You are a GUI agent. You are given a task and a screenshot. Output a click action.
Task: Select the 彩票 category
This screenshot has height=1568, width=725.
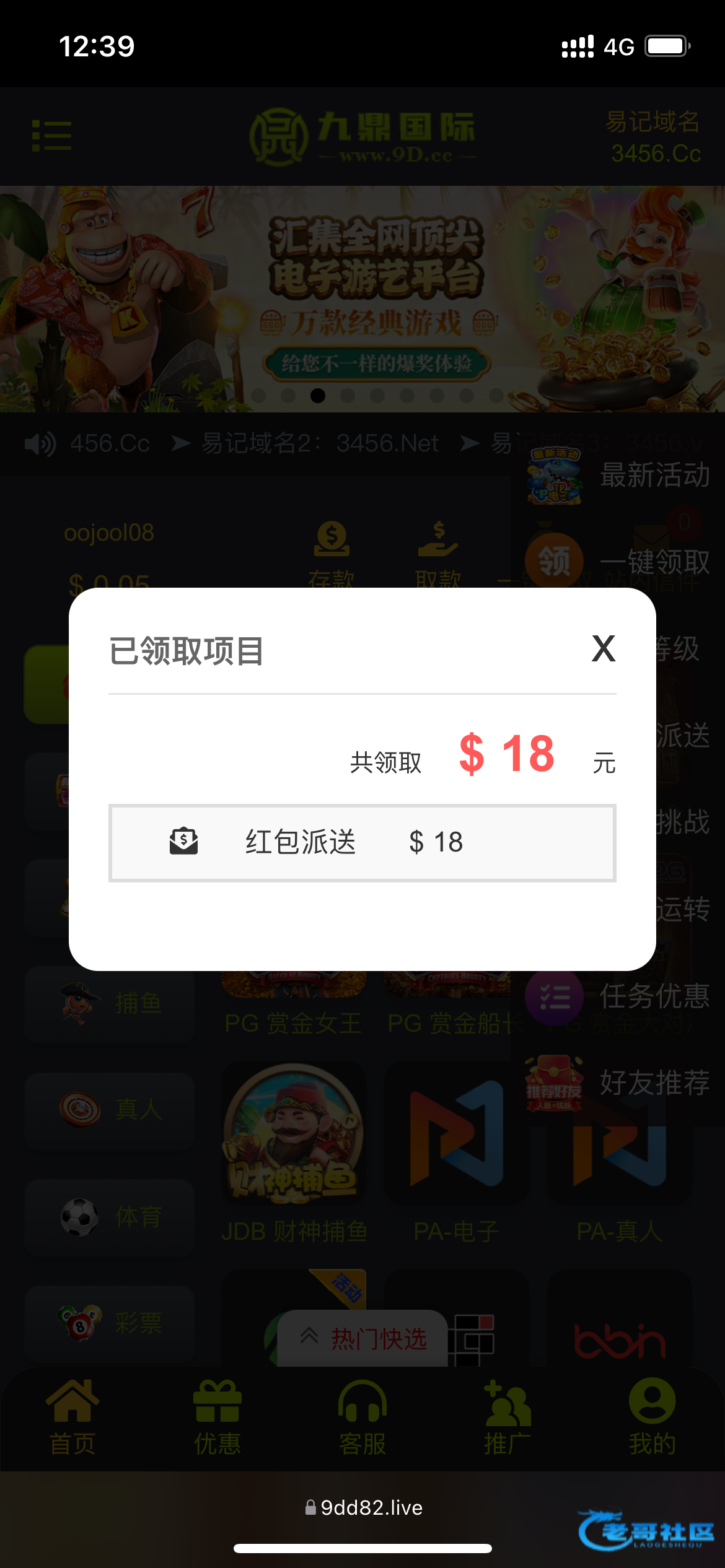pyautogui.click(x=110, y=1323)
